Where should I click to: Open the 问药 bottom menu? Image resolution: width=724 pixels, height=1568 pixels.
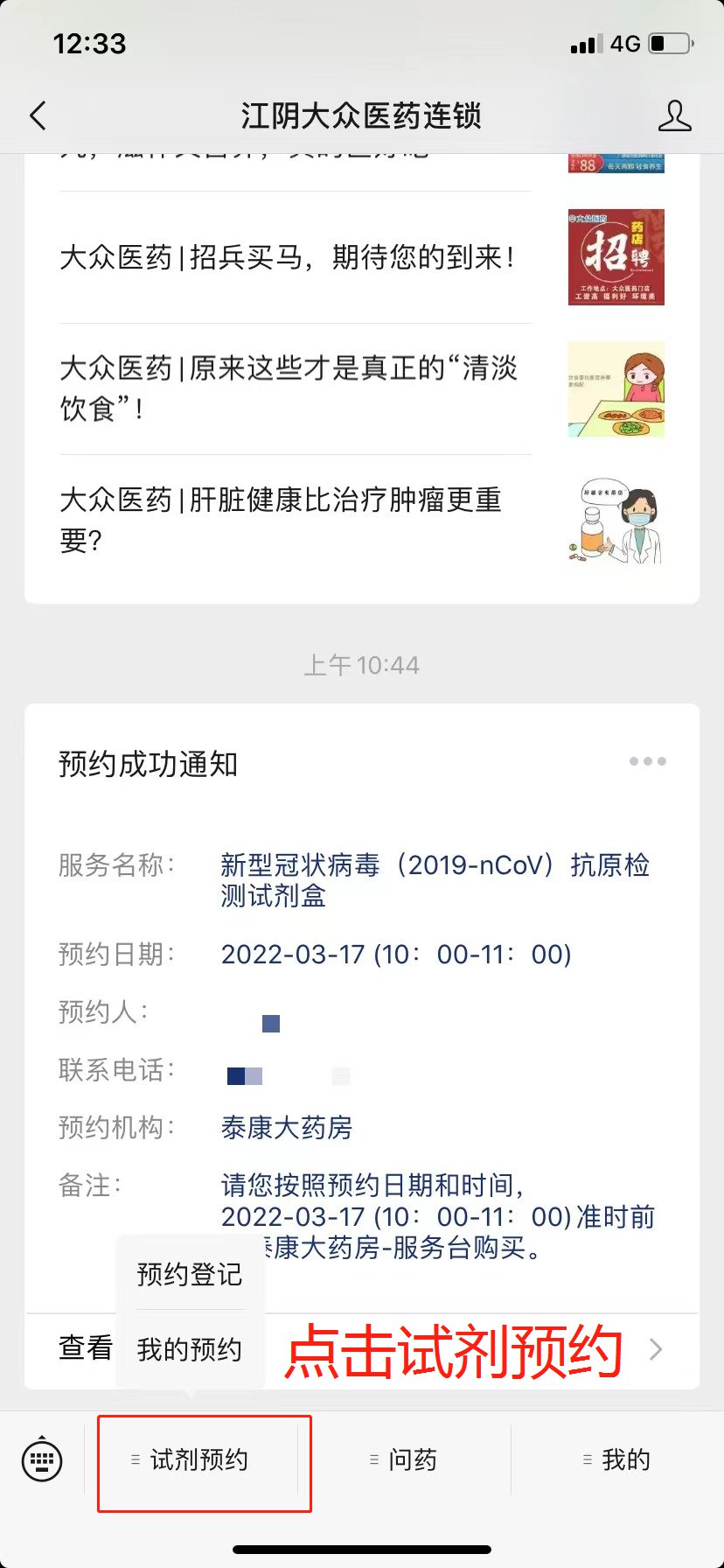point(411,1459)
